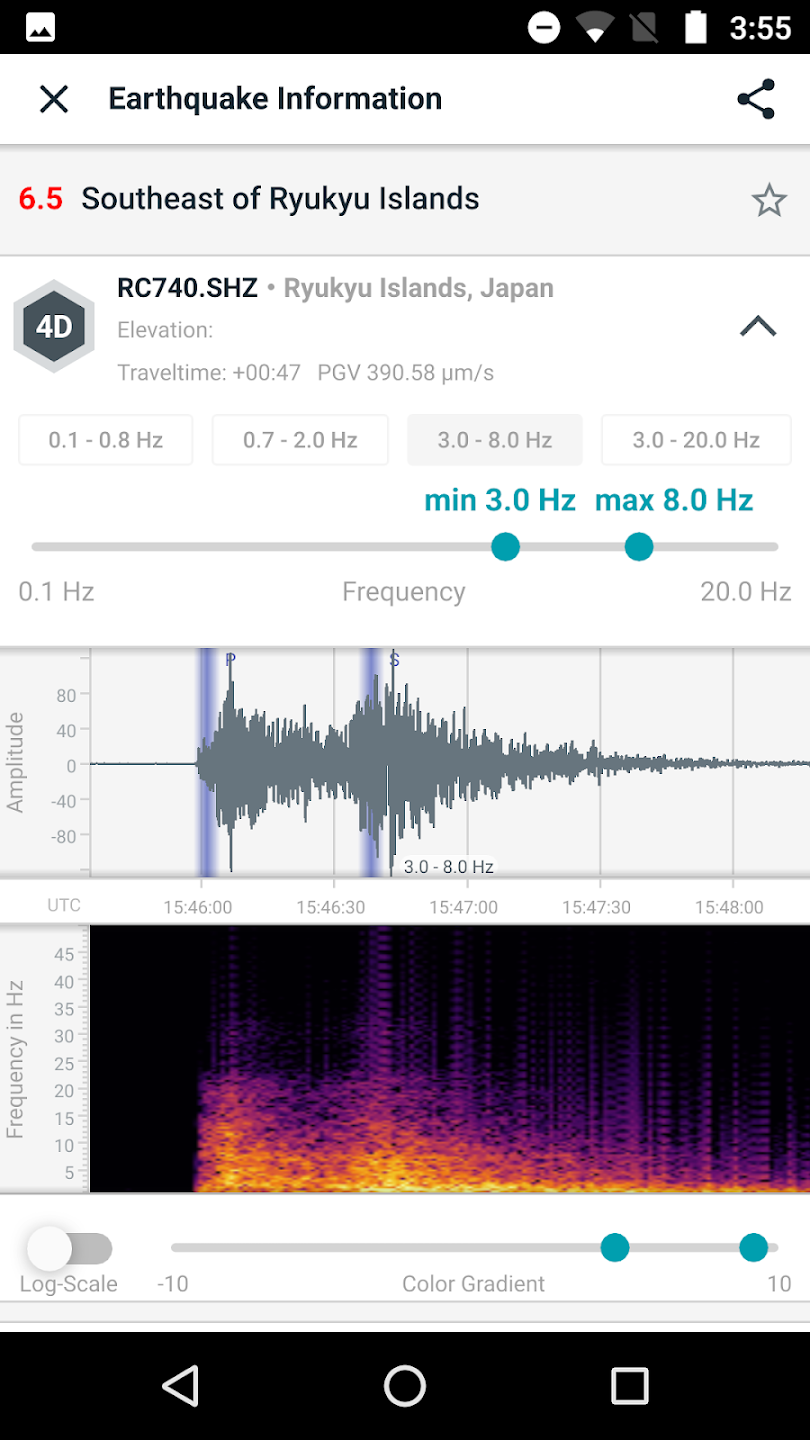Image resolution: width=810 pixels, height=1440 pixels.
Task: Go back with the system back button
Action: pos(181,1386)
